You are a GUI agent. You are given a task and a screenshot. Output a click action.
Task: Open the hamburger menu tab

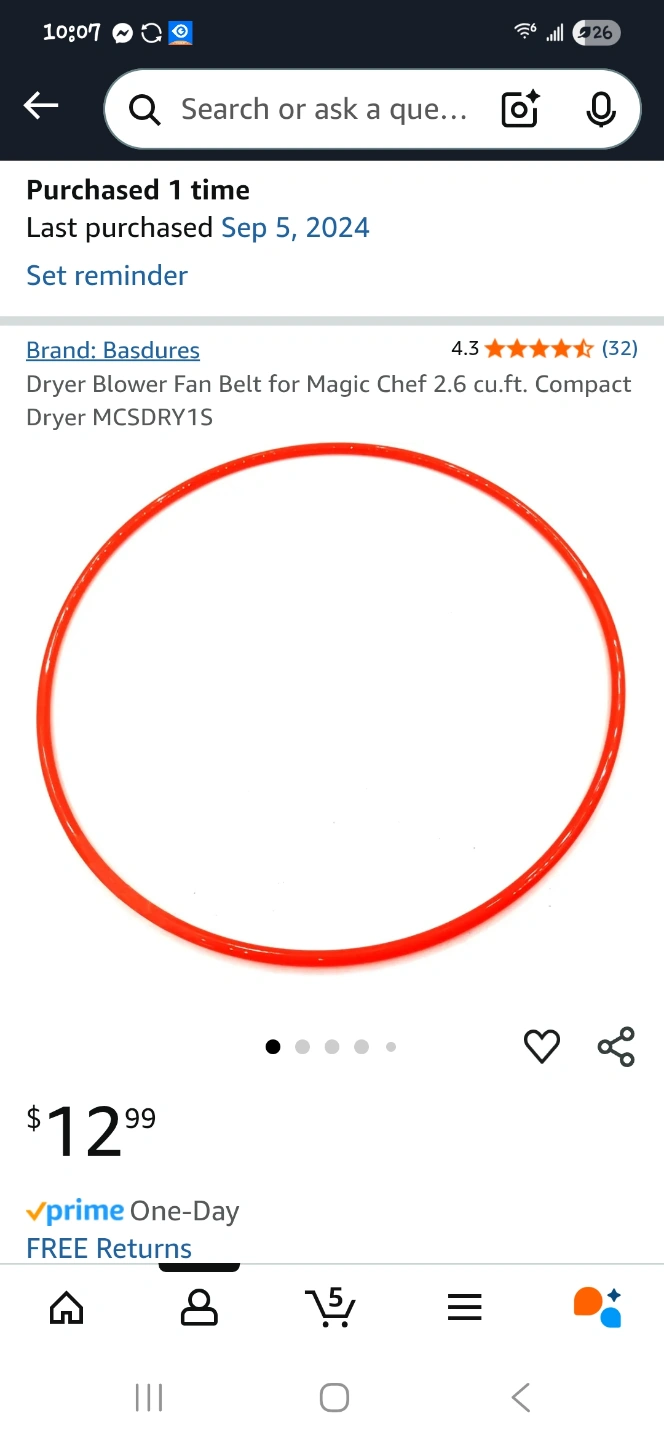point(464,1307)
